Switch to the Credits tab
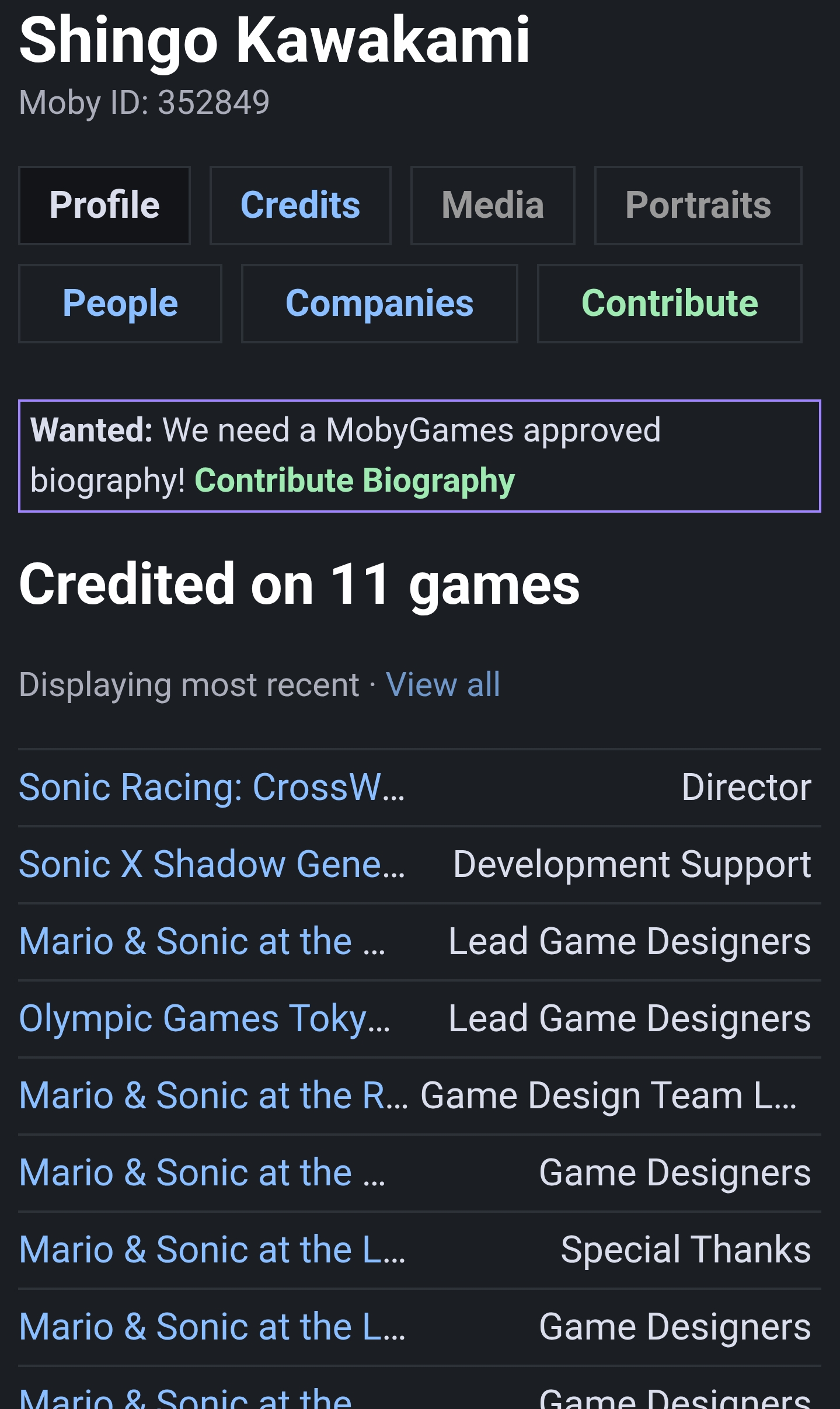The height and width of the screenshot is (1409, 840). click(x=300, y=205)
